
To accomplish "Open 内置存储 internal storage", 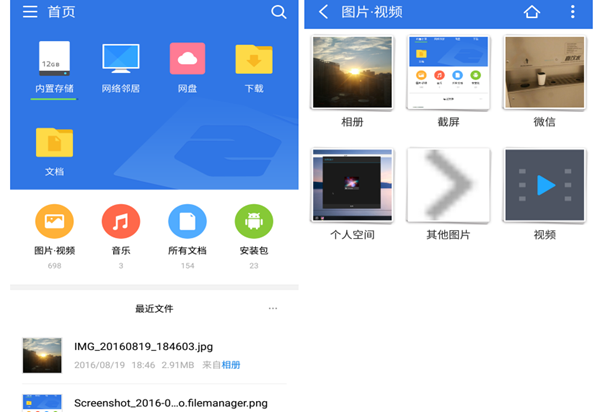I will click(x=54, y=63).
